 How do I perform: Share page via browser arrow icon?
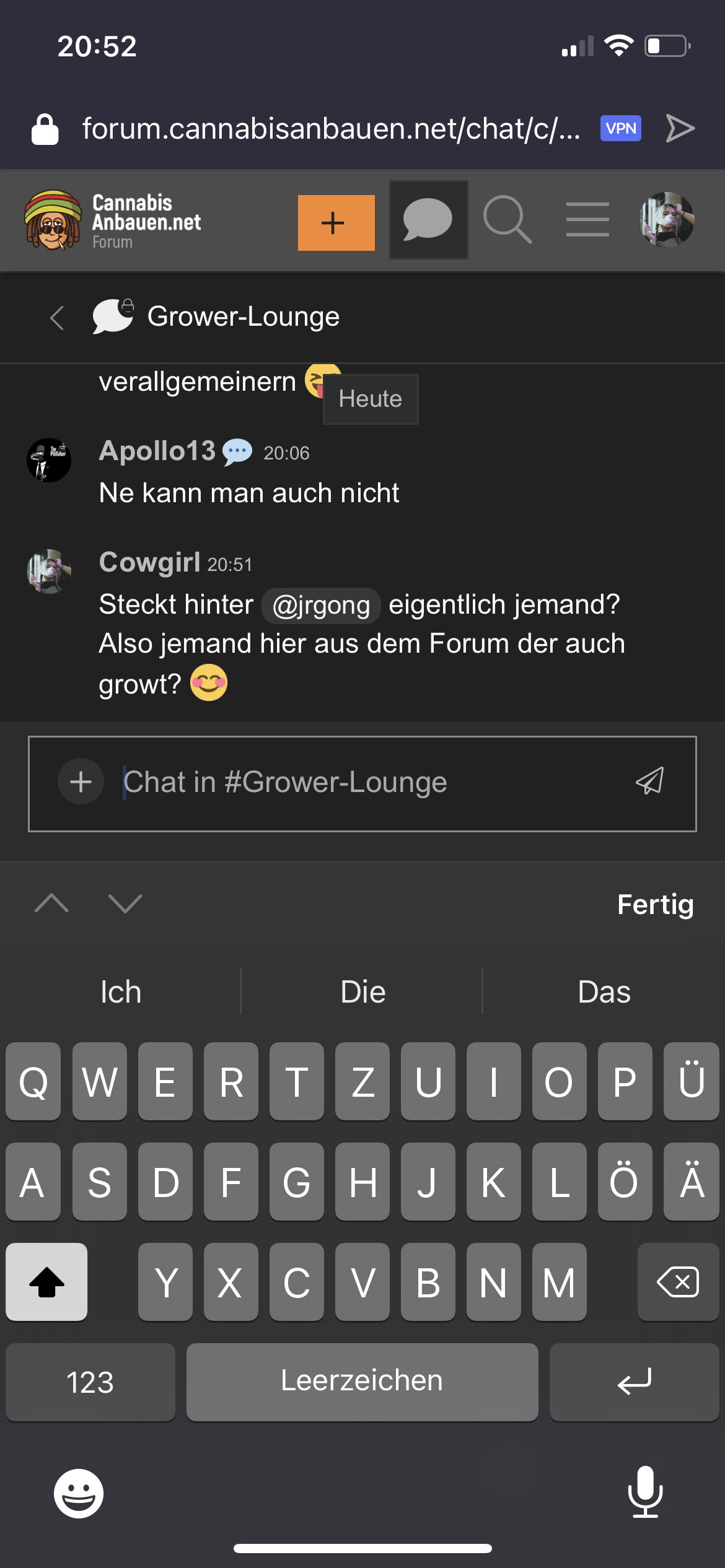[x=680, y=129]
